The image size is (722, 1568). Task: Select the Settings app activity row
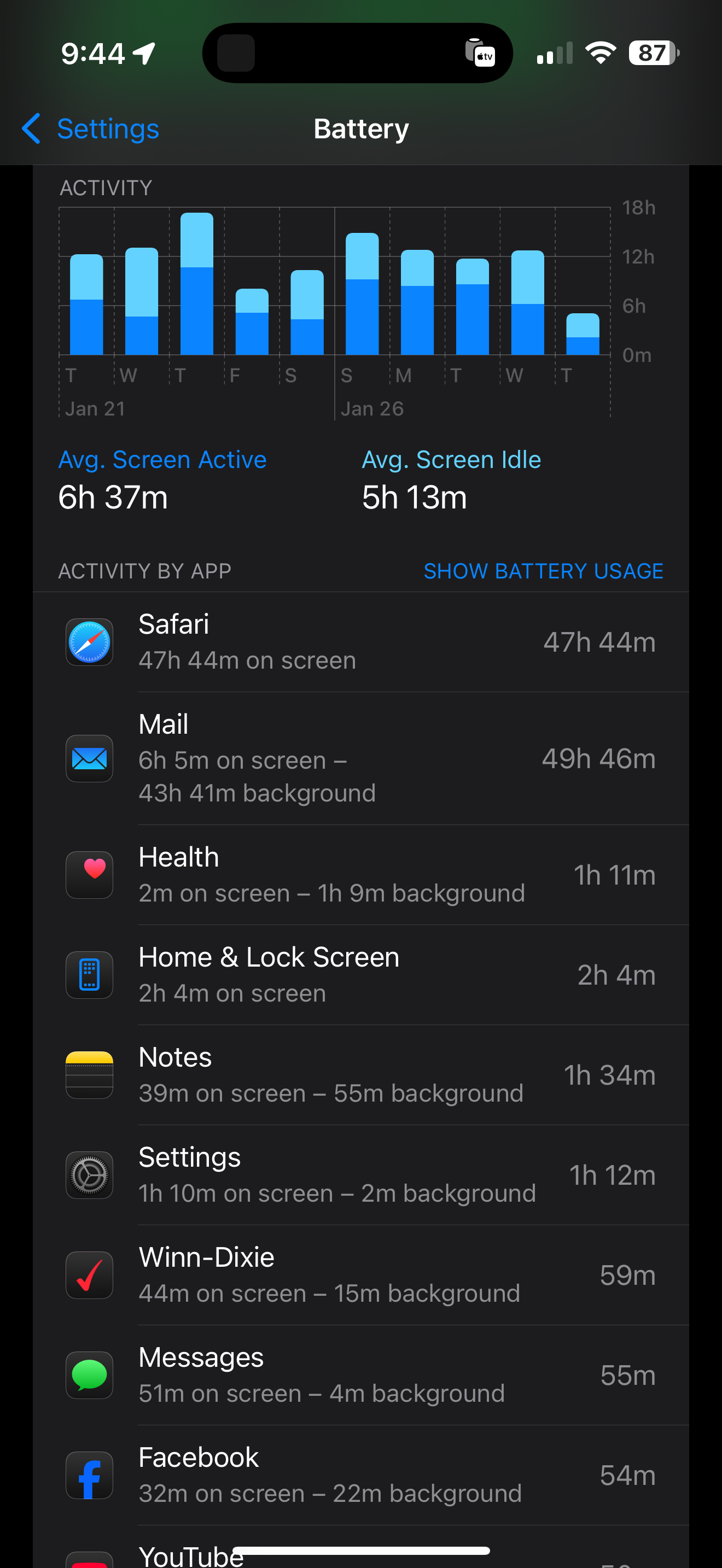(360, 1175)
